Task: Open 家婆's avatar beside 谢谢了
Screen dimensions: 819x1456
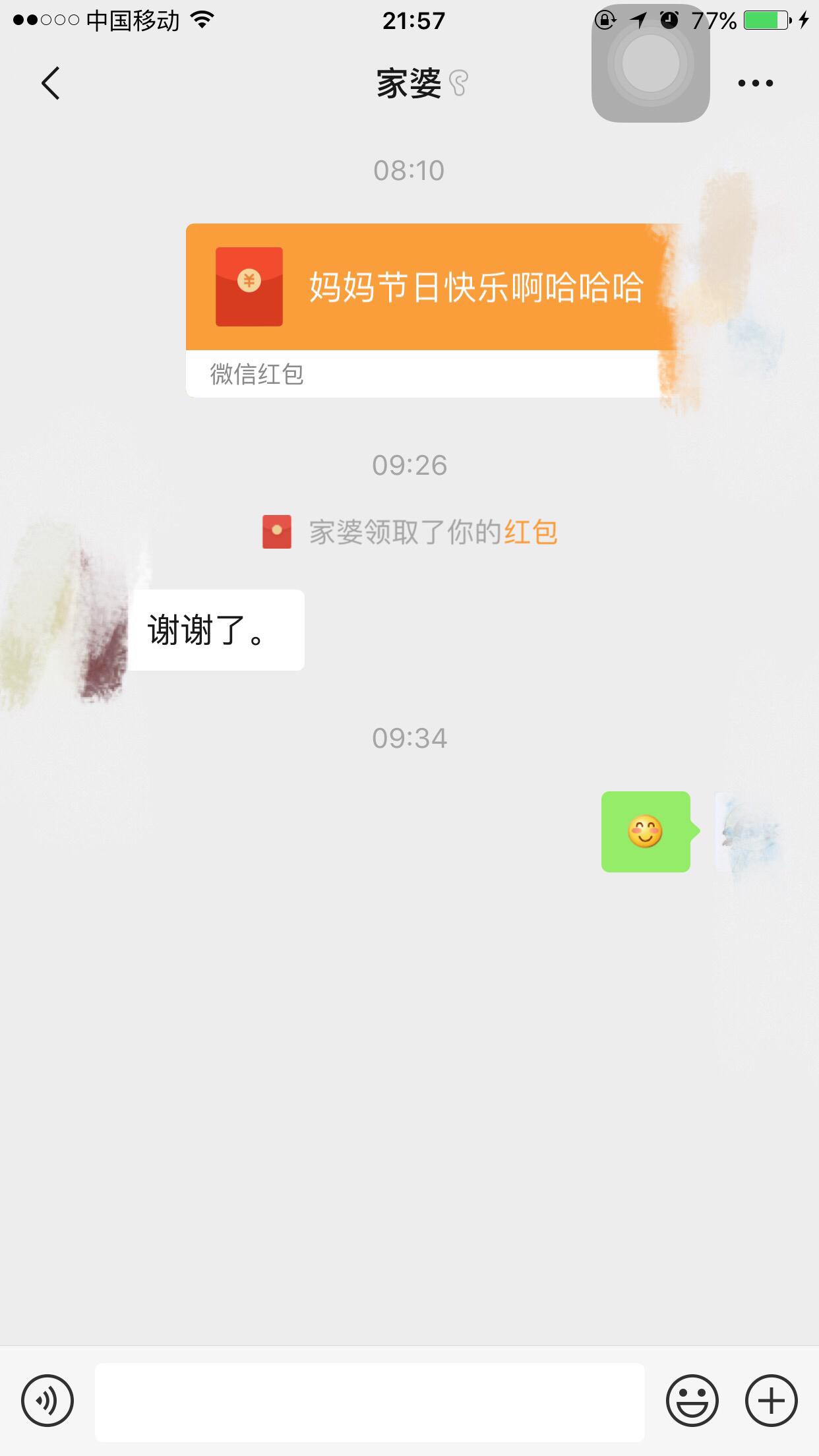Action: pos(79,630)
